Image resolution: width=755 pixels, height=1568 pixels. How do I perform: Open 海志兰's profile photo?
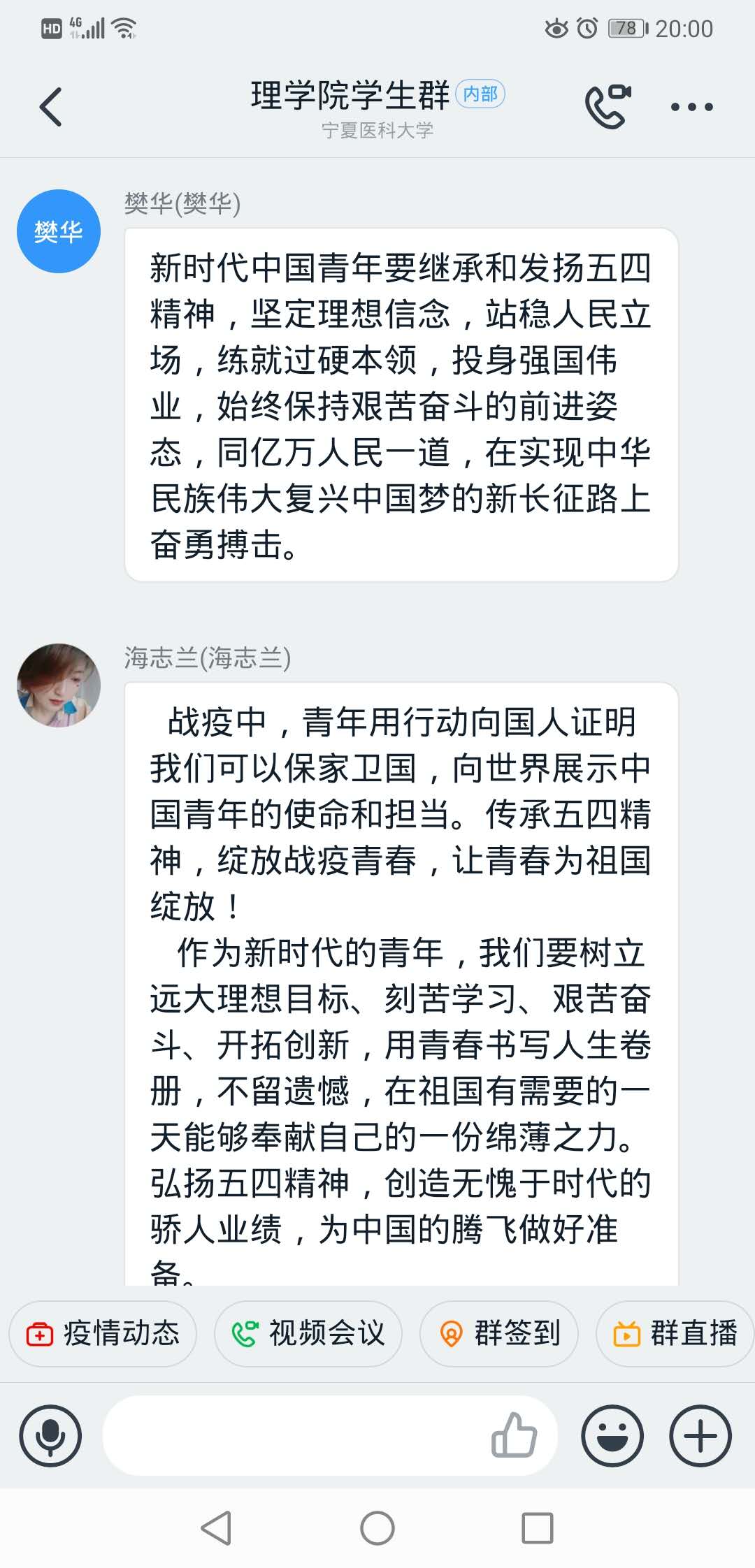[59, 685]
